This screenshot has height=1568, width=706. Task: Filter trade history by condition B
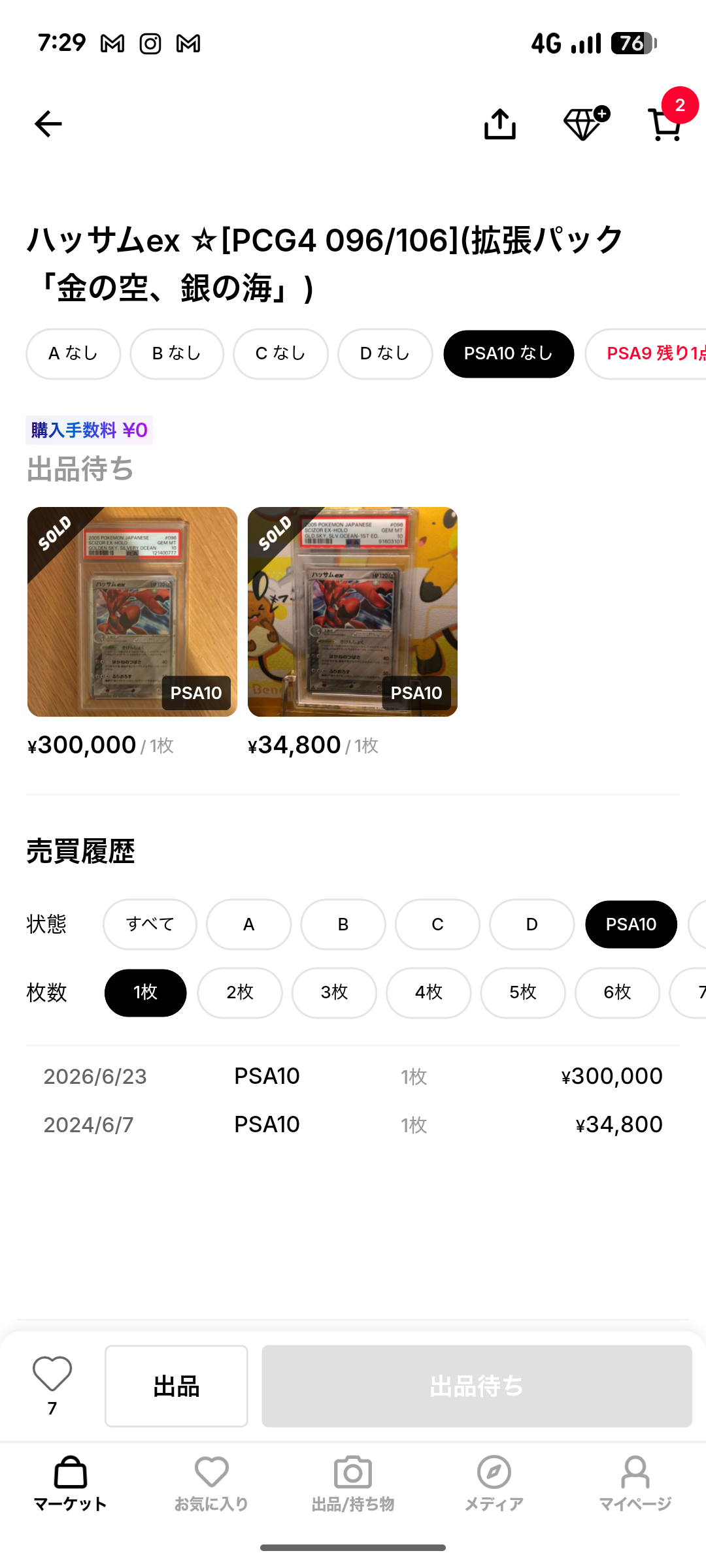point(343,924)
